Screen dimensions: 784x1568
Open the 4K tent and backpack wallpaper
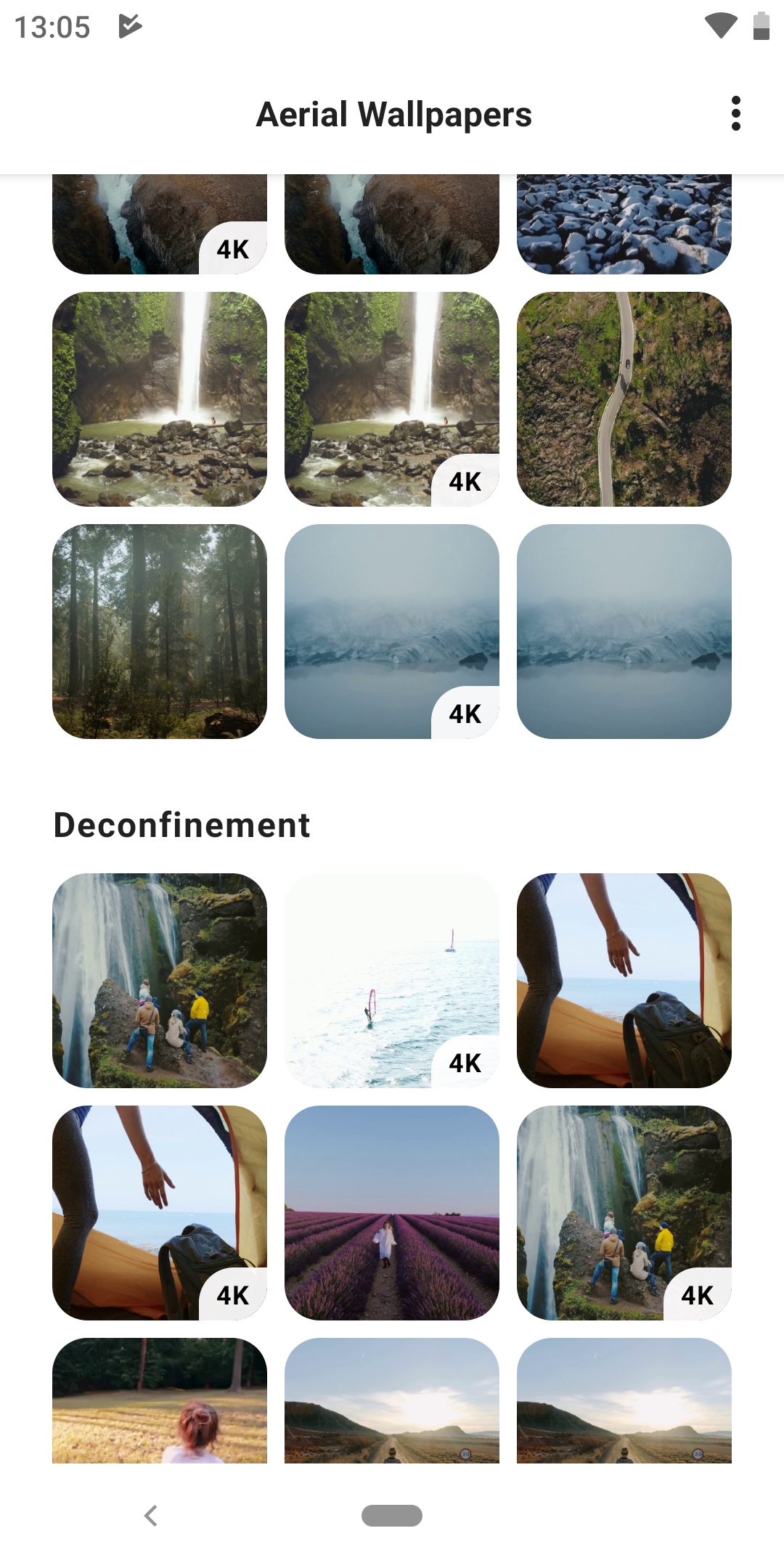[x=160, y=1212]
